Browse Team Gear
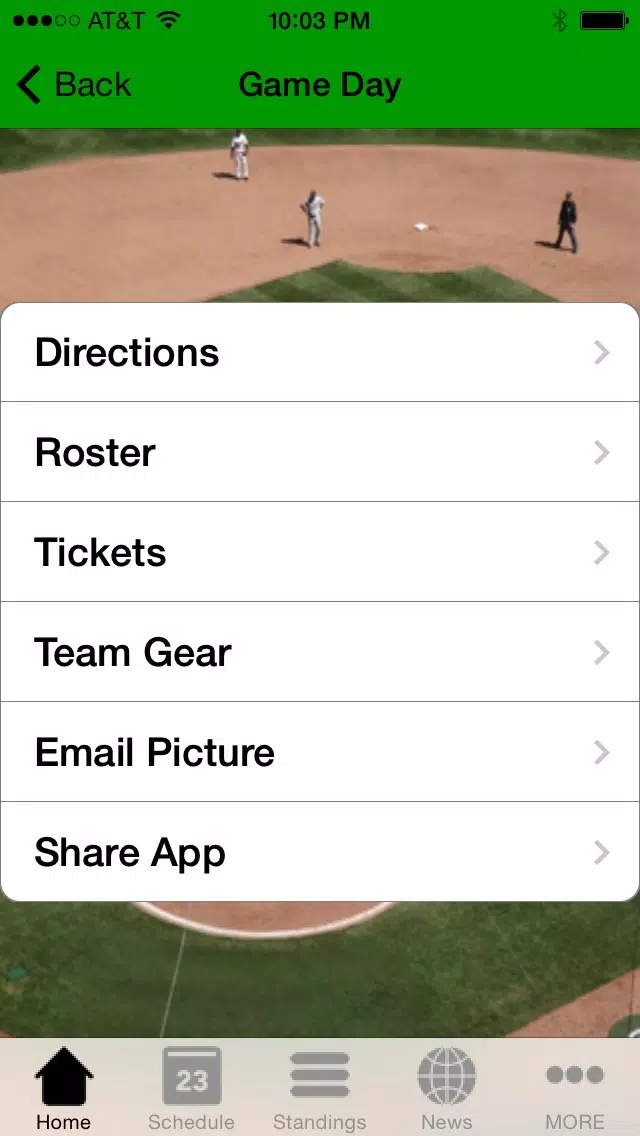Image resolution: width=640 pixels, height=1136 pixels. coord(320,651)
